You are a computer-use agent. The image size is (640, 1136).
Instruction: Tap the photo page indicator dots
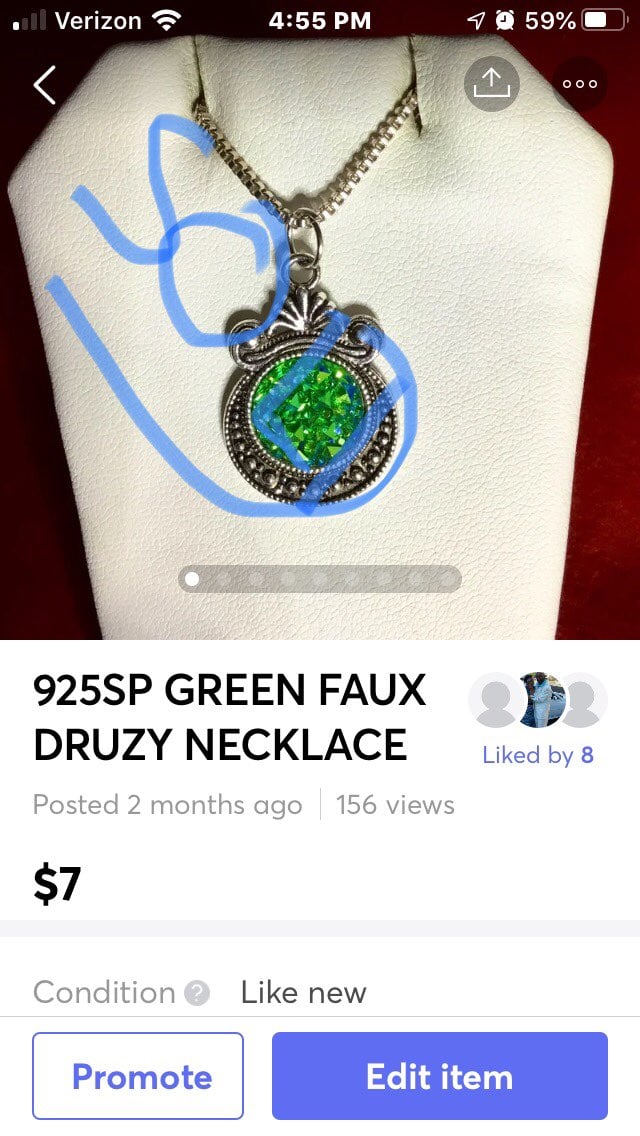pyautogui.click(x=320, y=578)
